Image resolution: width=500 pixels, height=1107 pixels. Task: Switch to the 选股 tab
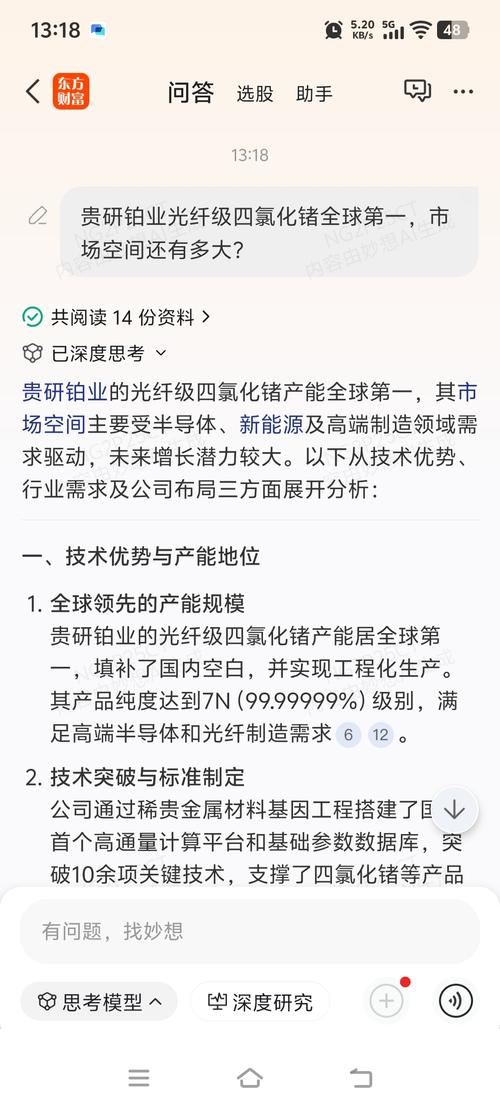(255, 93)
